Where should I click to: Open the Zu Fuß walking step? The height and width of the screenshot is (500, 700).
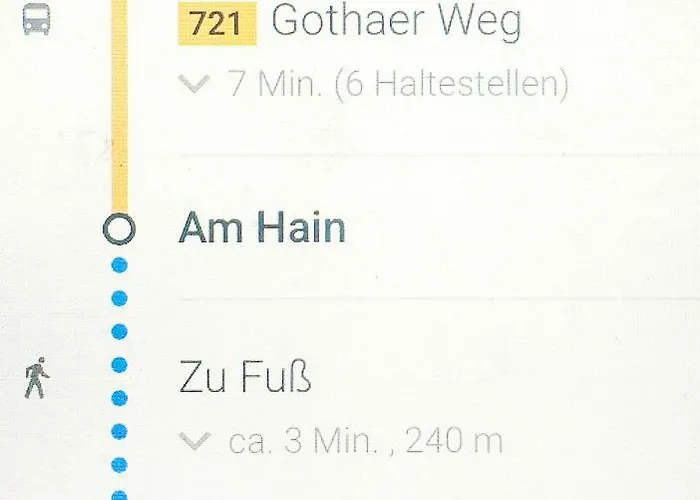tap(245, 379)
